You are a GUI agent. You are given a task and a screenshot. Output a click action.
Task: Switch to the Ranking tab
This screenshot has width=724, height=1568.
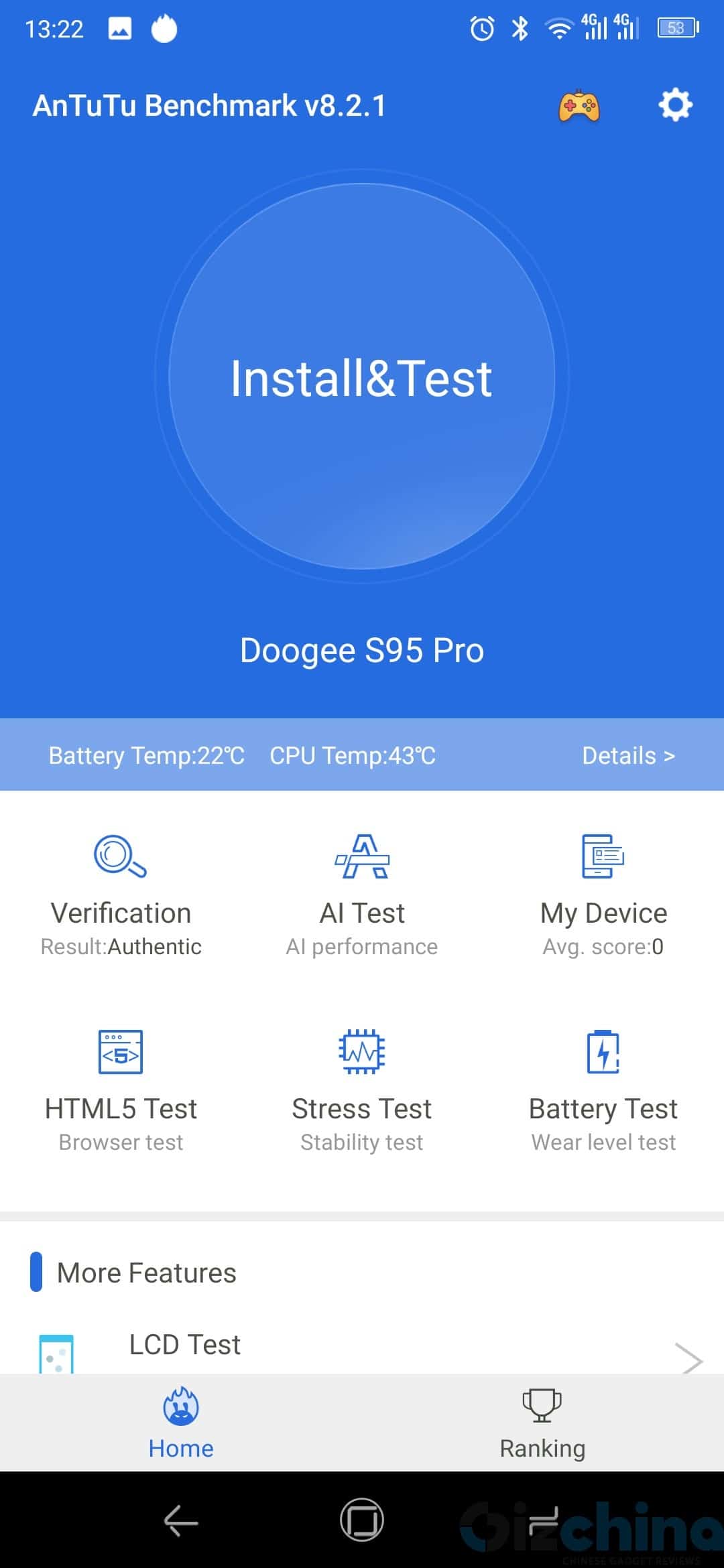[x=542, y=1423]
